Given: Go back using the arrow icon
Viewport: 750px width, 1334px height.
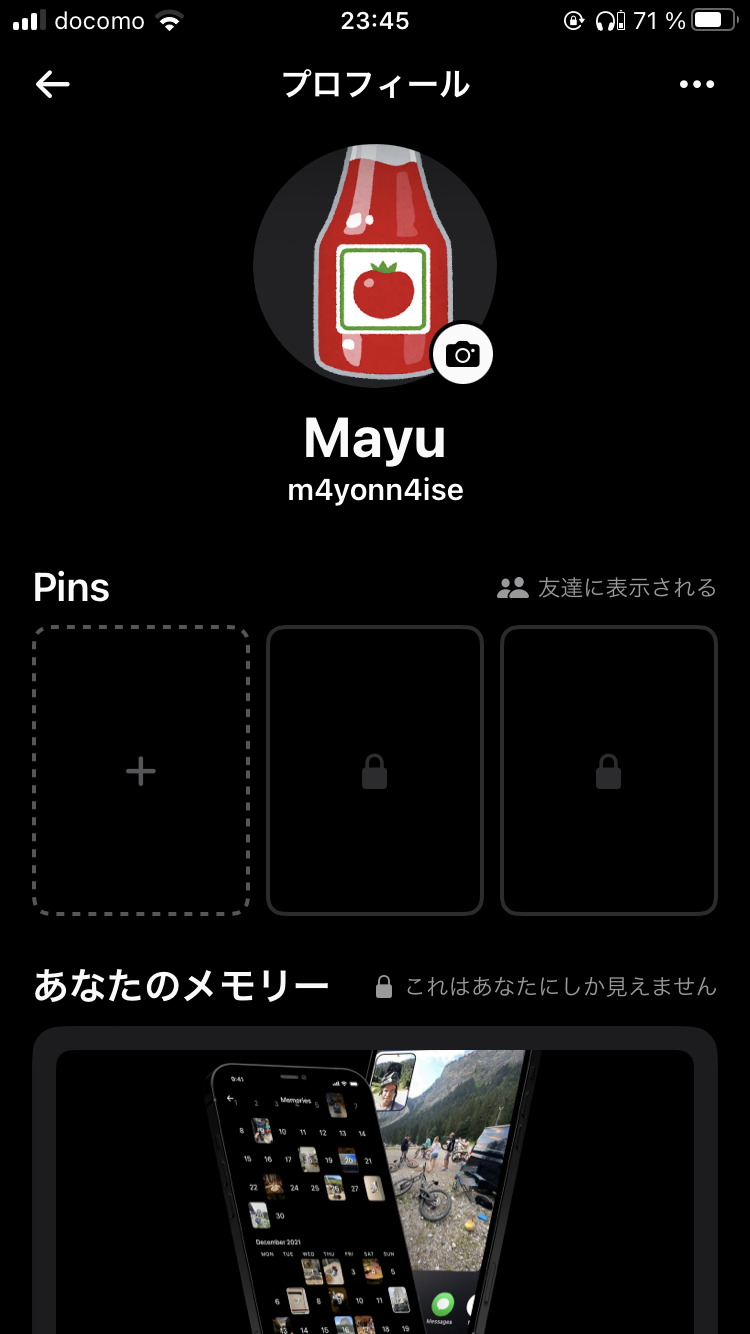Looking at the screenshot, I should coord(53,85).
